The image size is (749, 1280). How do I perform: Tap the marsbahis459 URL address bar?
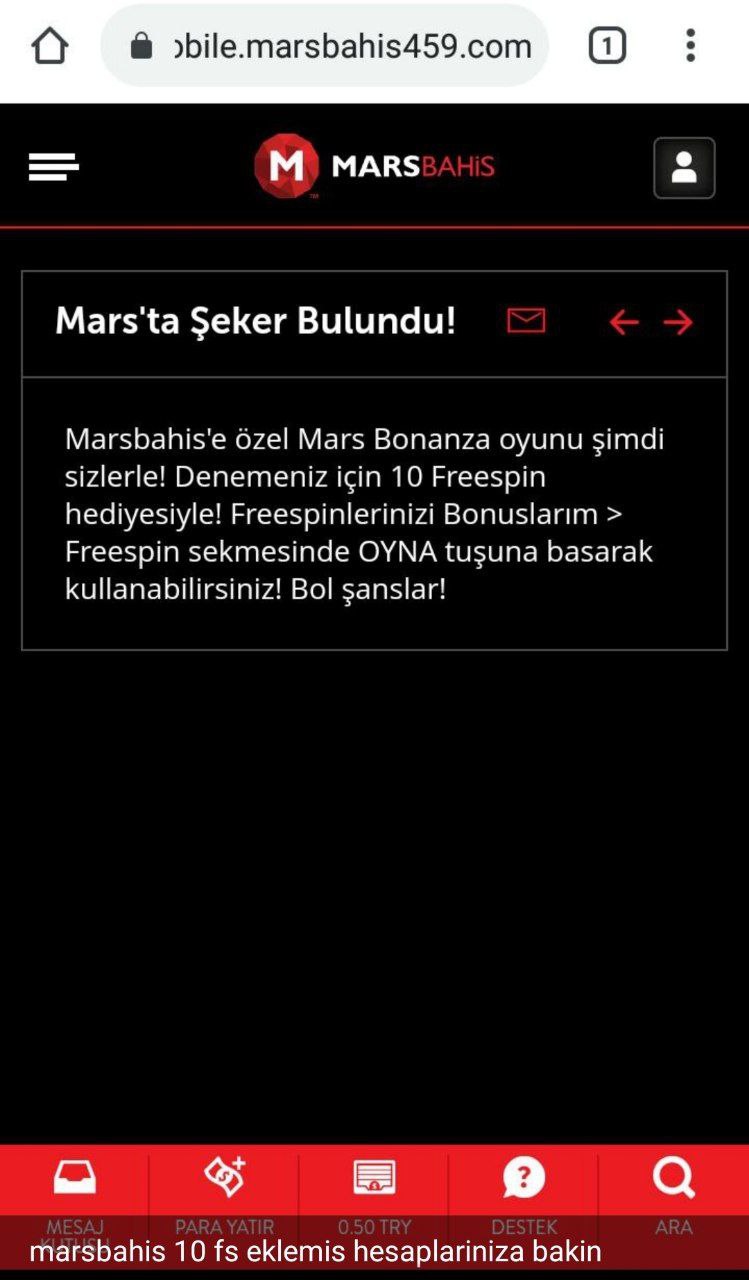click(340, 46)
